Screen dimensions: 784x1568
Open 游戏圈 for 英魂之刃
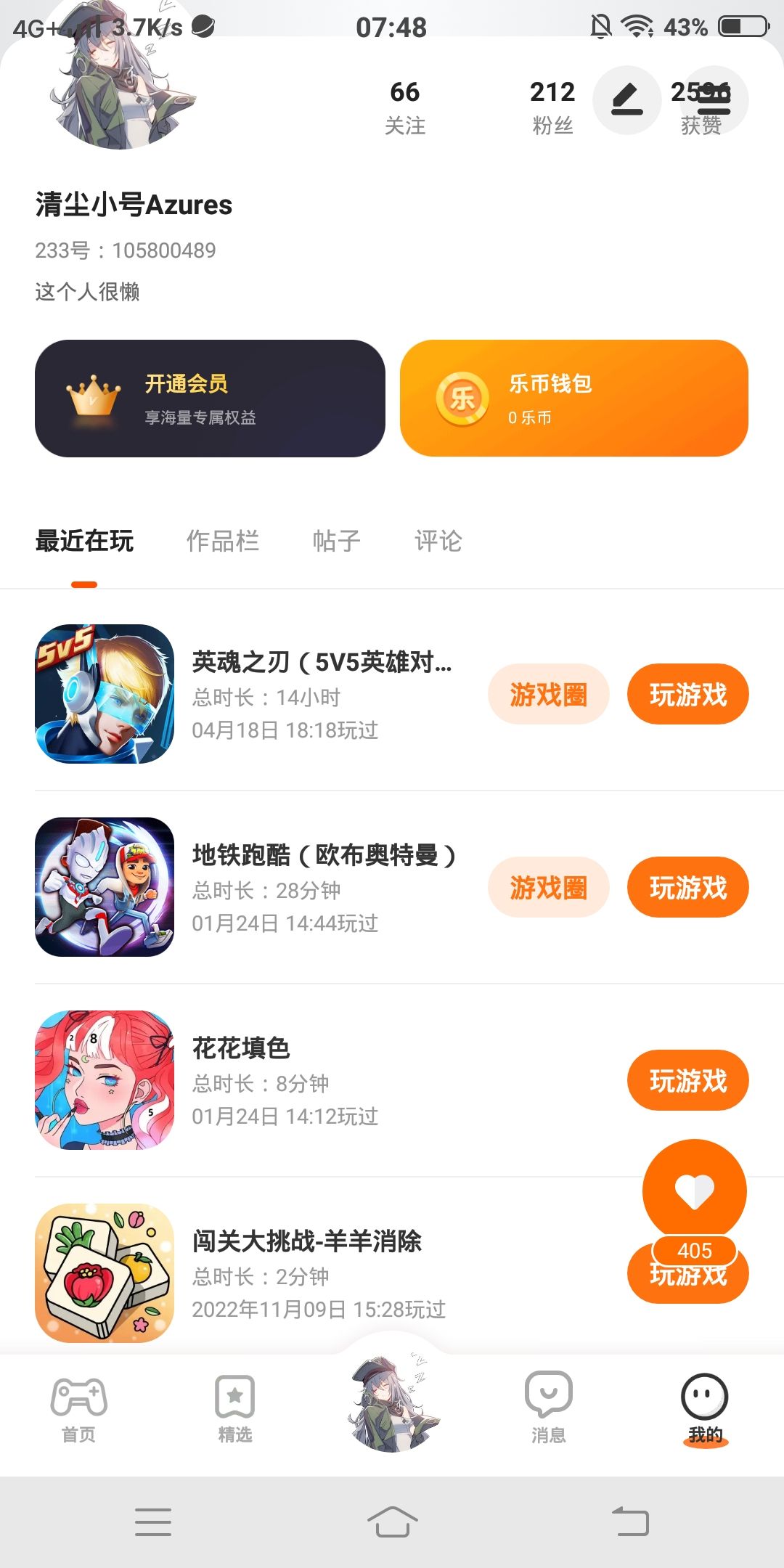(548, 695)
